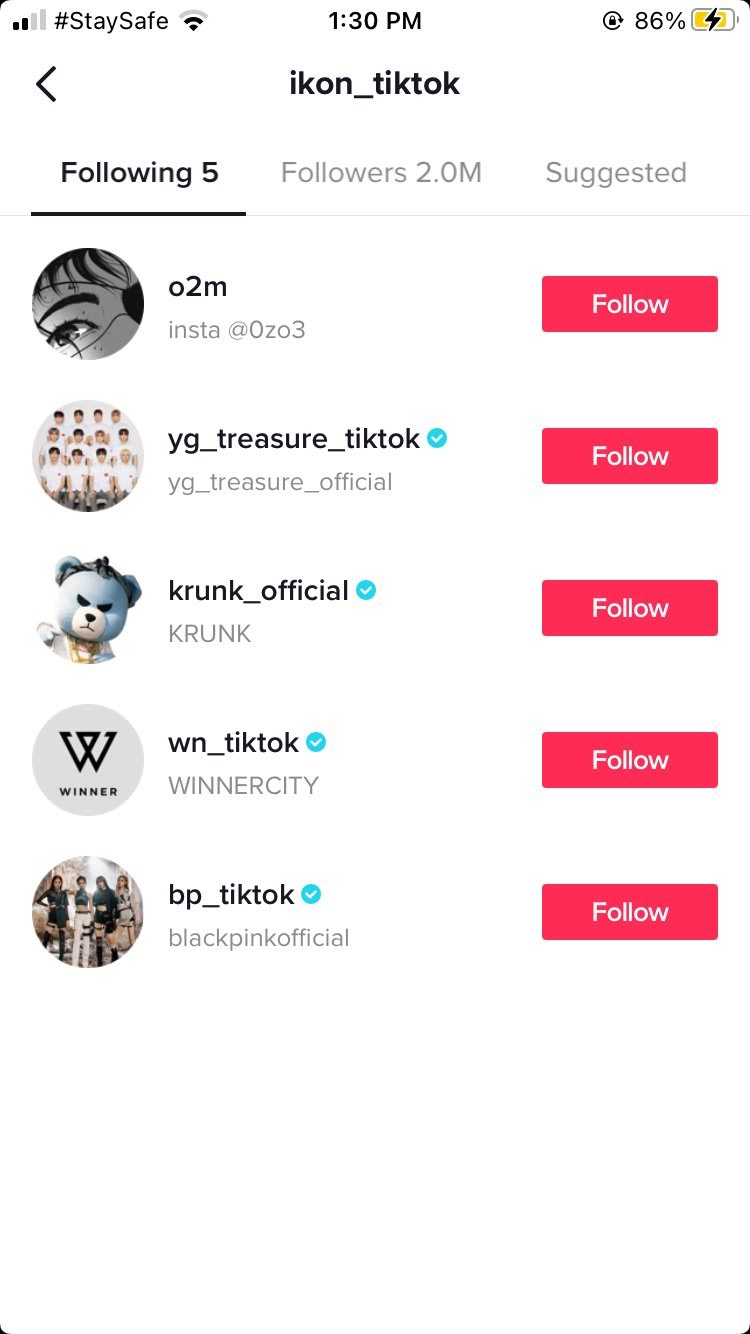The height and width of the screenshot is (1334, 750).
Task: Follow yg_treasure_tiktok
Action: 629,456
